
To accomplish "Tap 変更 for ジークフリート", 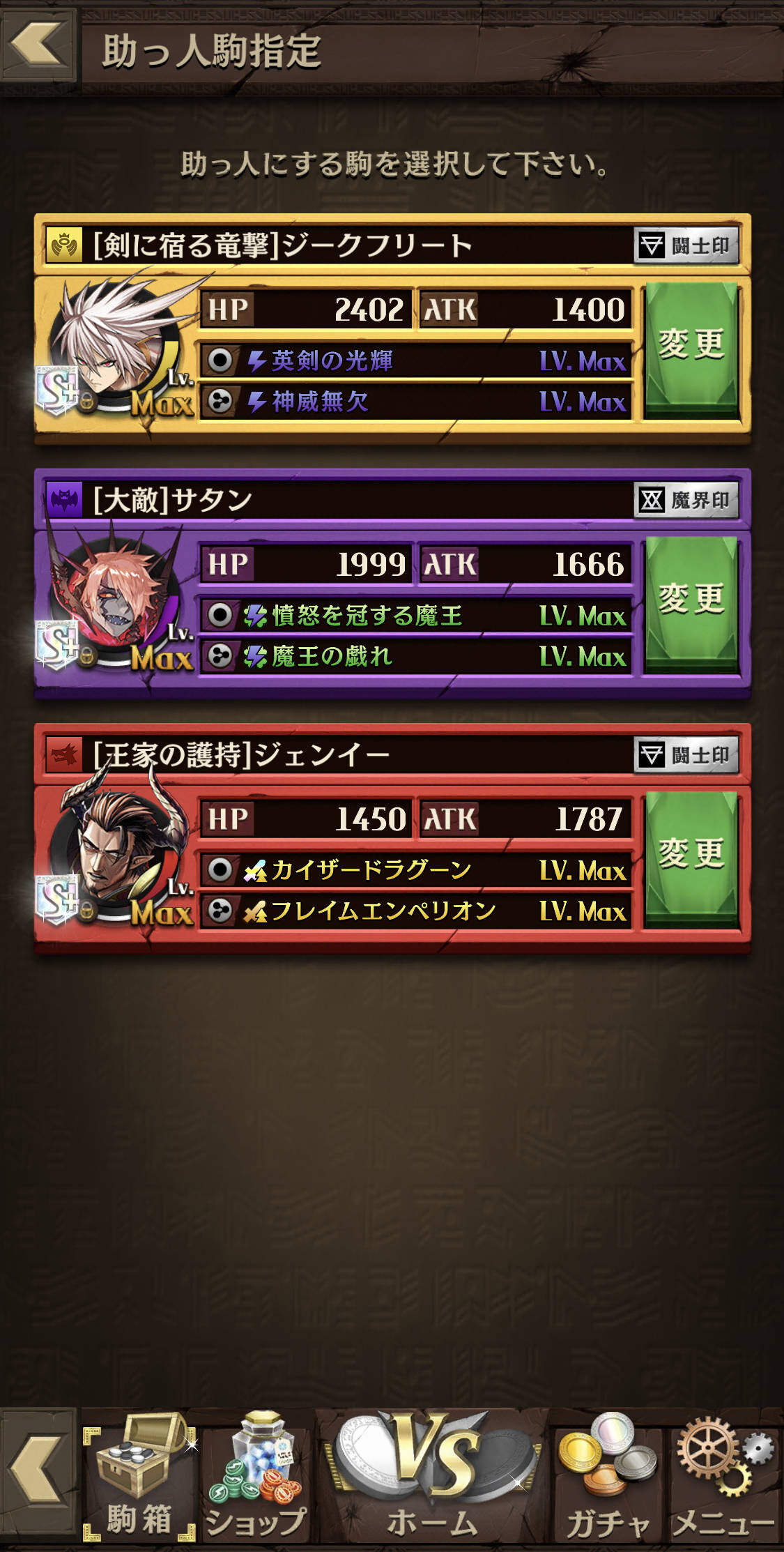I will (x=691, y=349).
